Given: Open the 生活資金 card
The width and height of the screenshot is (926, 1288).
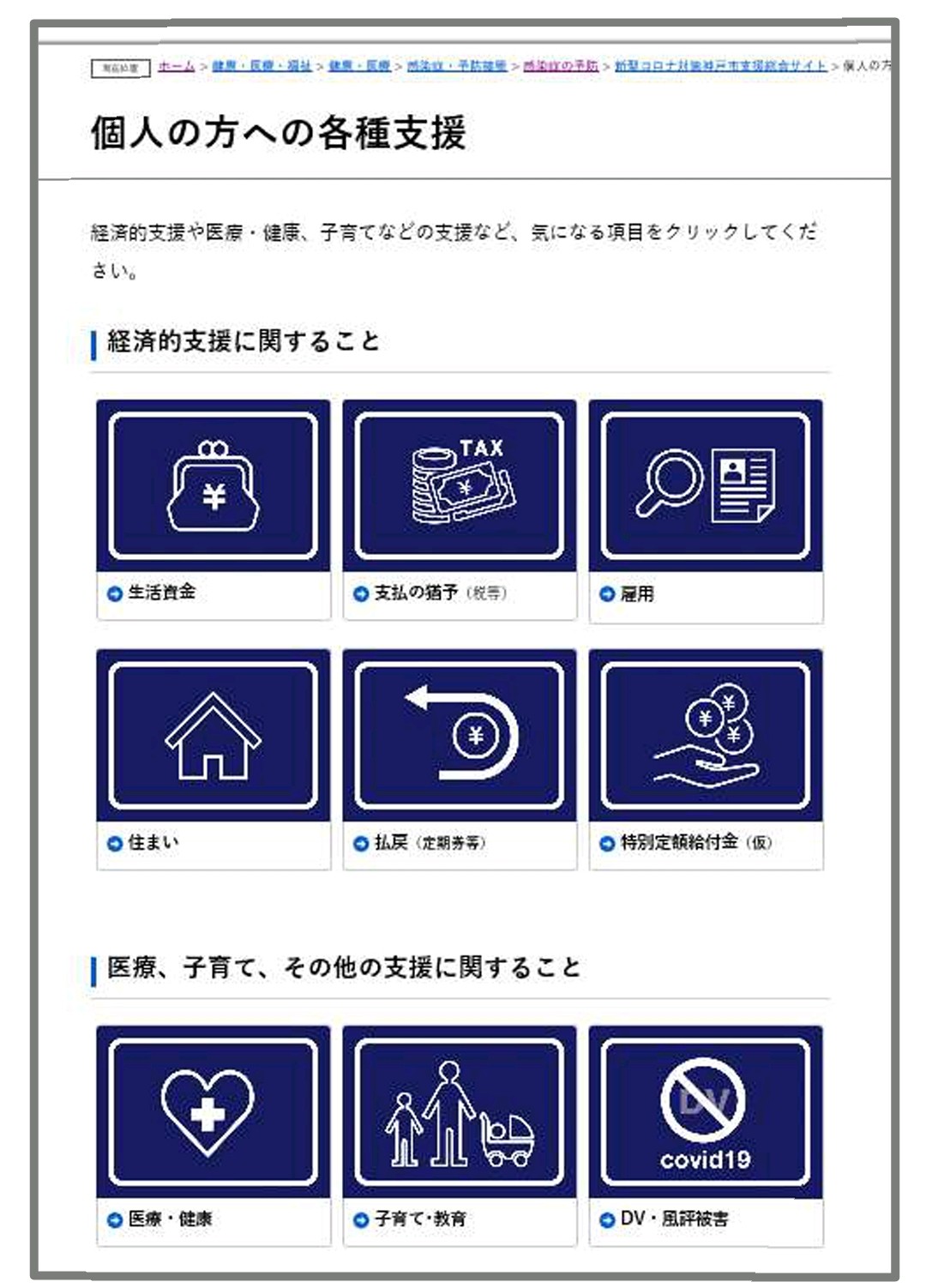Looking at the screenshot, I should [x=213, y=509].
